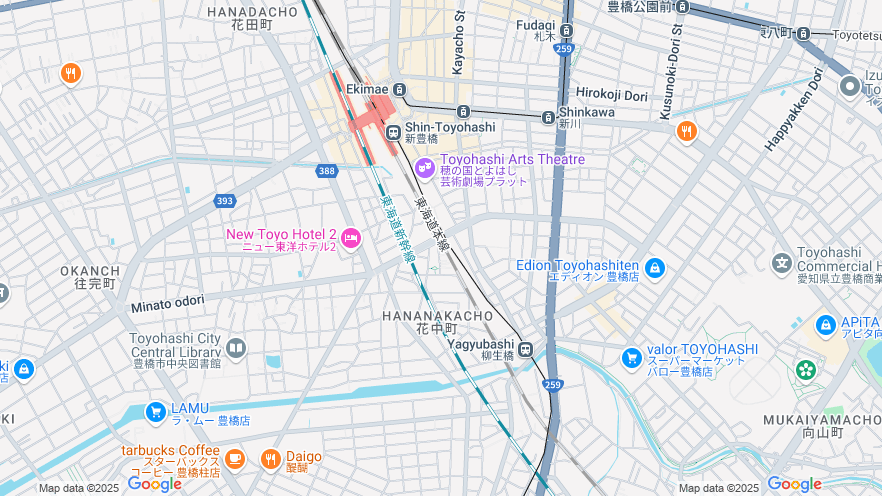
Task: Open the valor TOYOHASHI supermarket pin
Action: (x=631, y=357)
